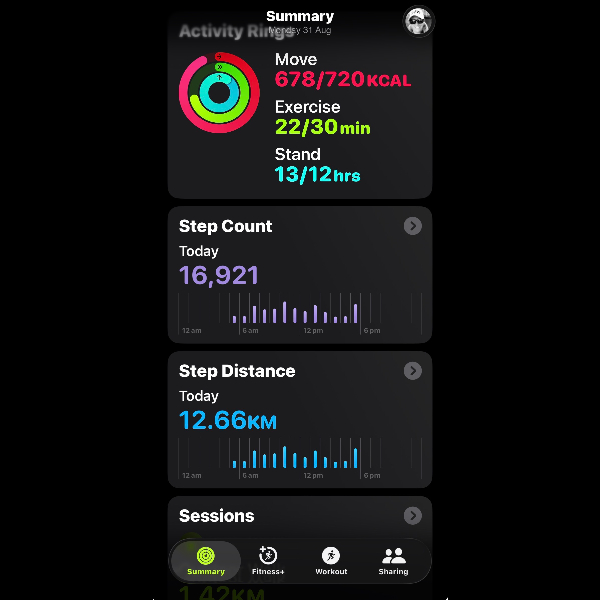This screenshot has width=600, height=600.
Task: Open Sessions list chevron
Action: 412,515
